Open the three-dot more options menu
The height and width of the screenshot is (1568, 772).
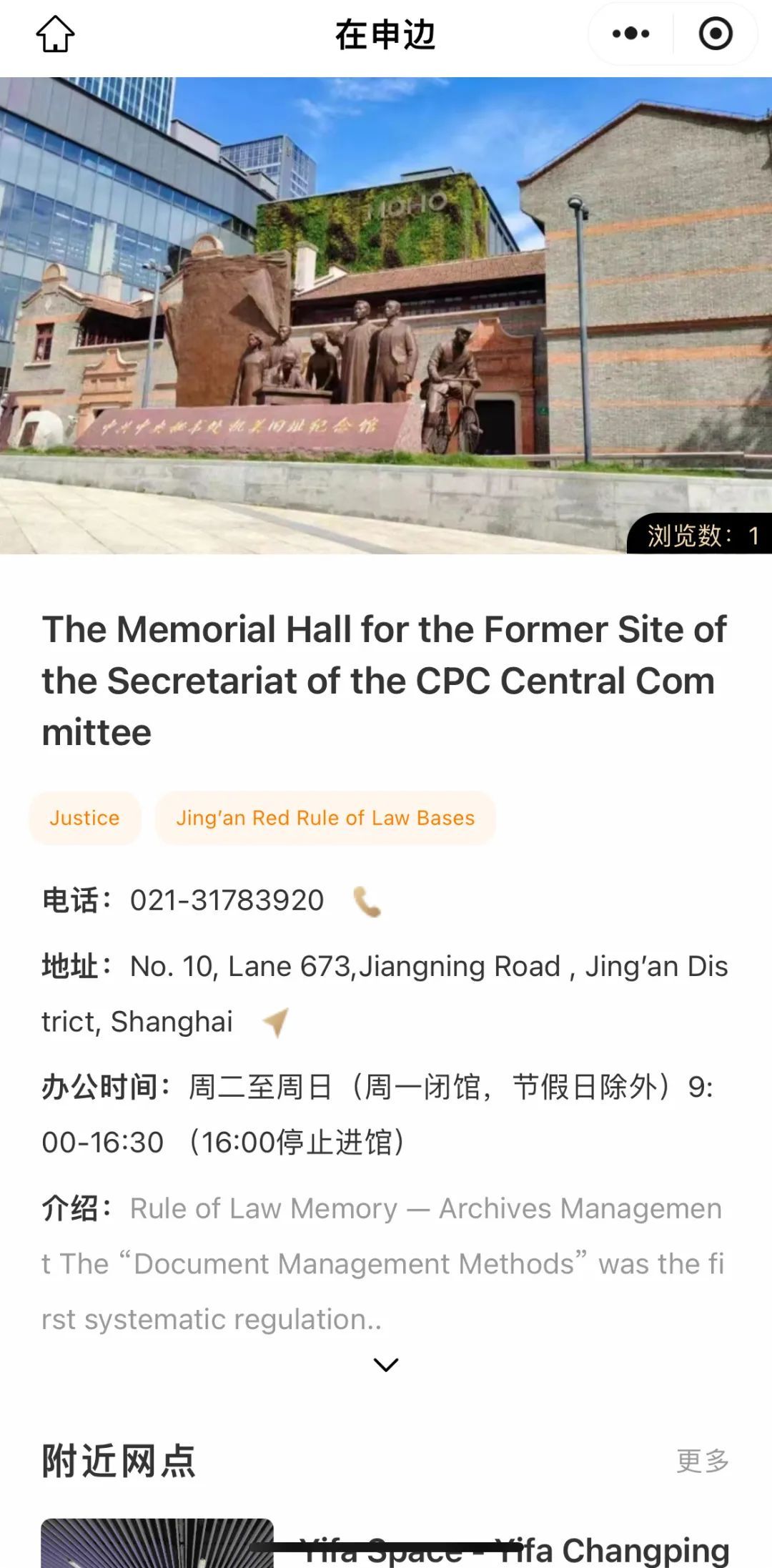click(630, 34)
